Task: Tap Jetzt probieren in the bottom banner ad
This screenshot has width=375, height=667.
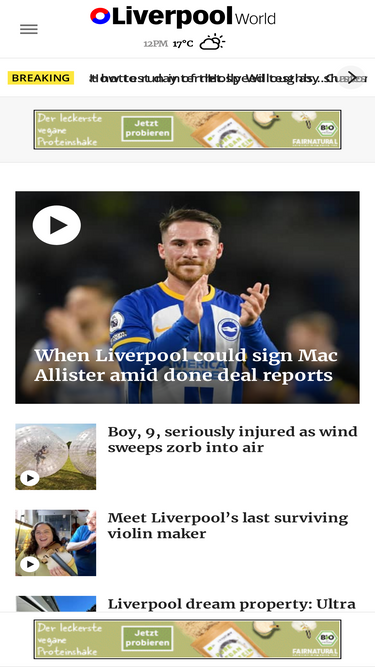Action: [147, 638]
